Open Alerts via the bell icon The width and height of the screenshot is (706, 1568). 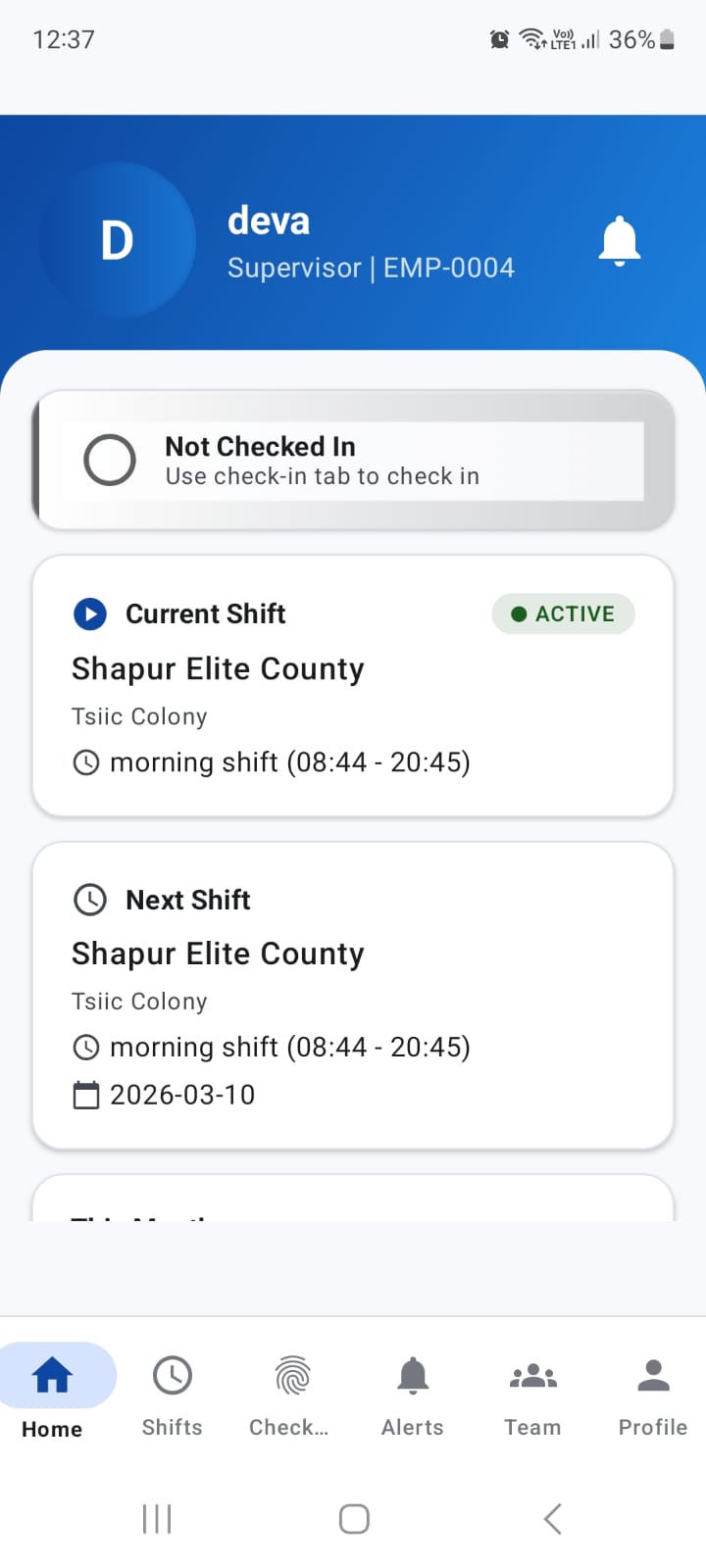pos(412,1375)
